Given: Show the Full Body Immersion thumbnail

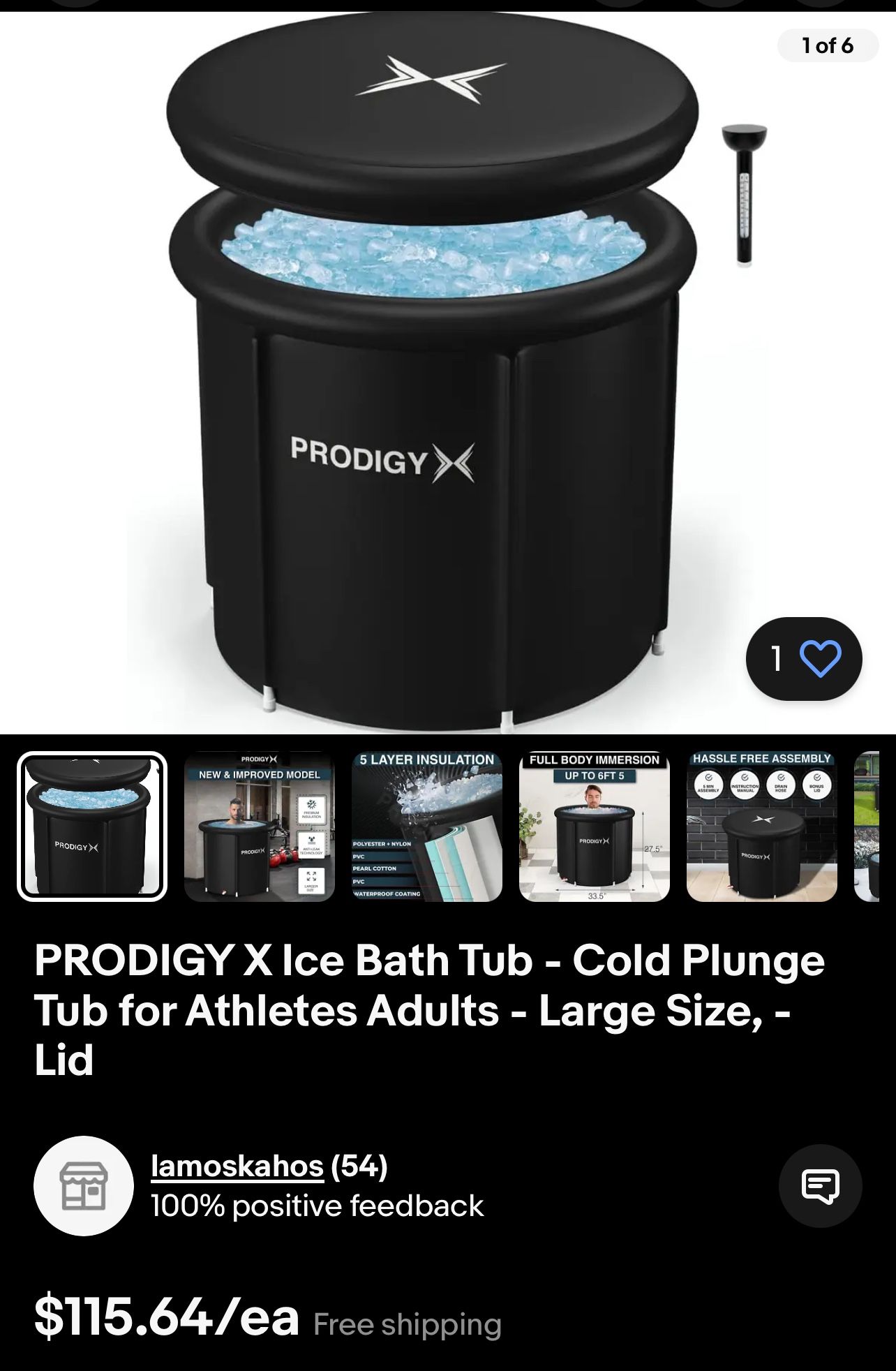Looking at the screenshot, I should tap(595, 827).
